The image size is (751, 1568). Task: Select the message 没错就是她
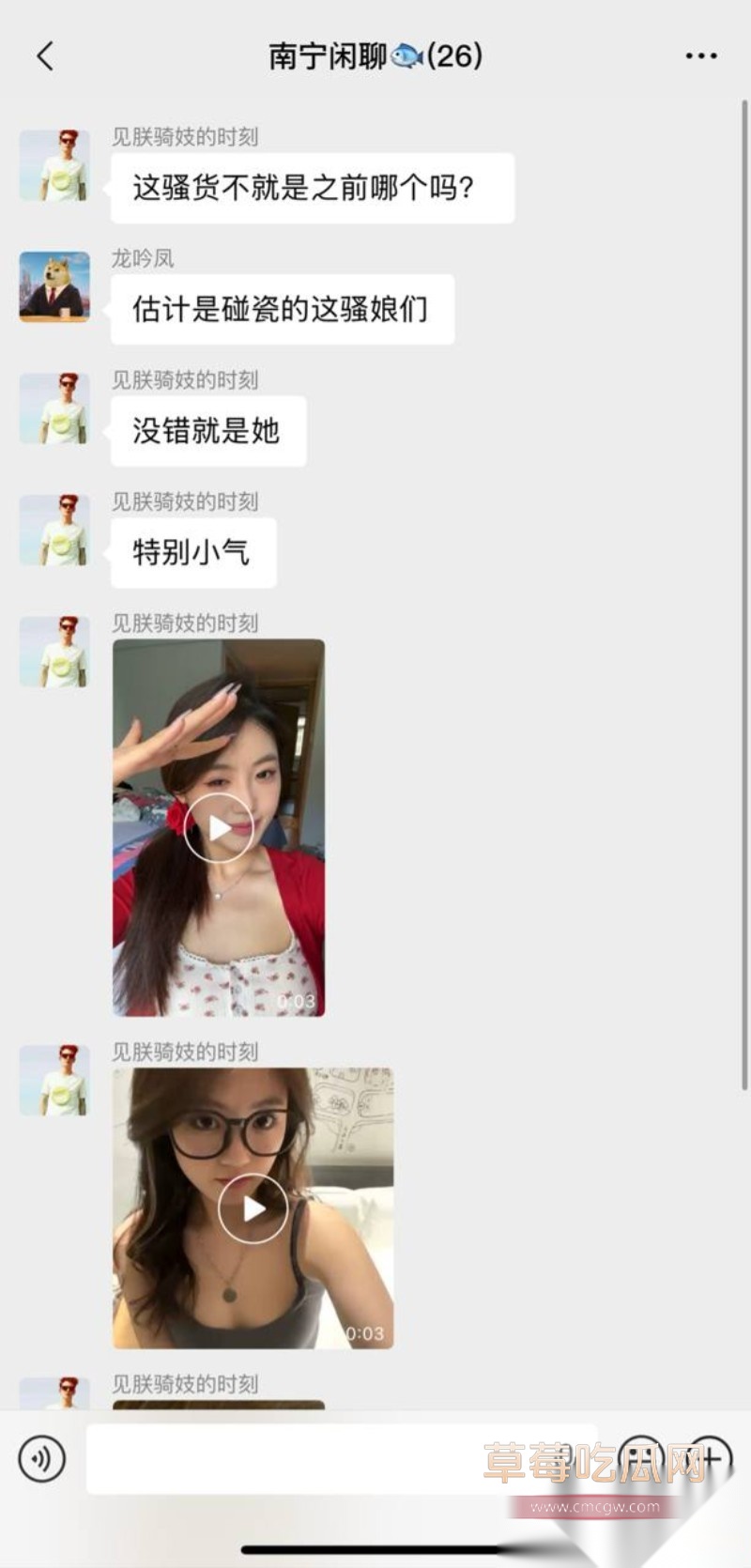click(208, 432)
